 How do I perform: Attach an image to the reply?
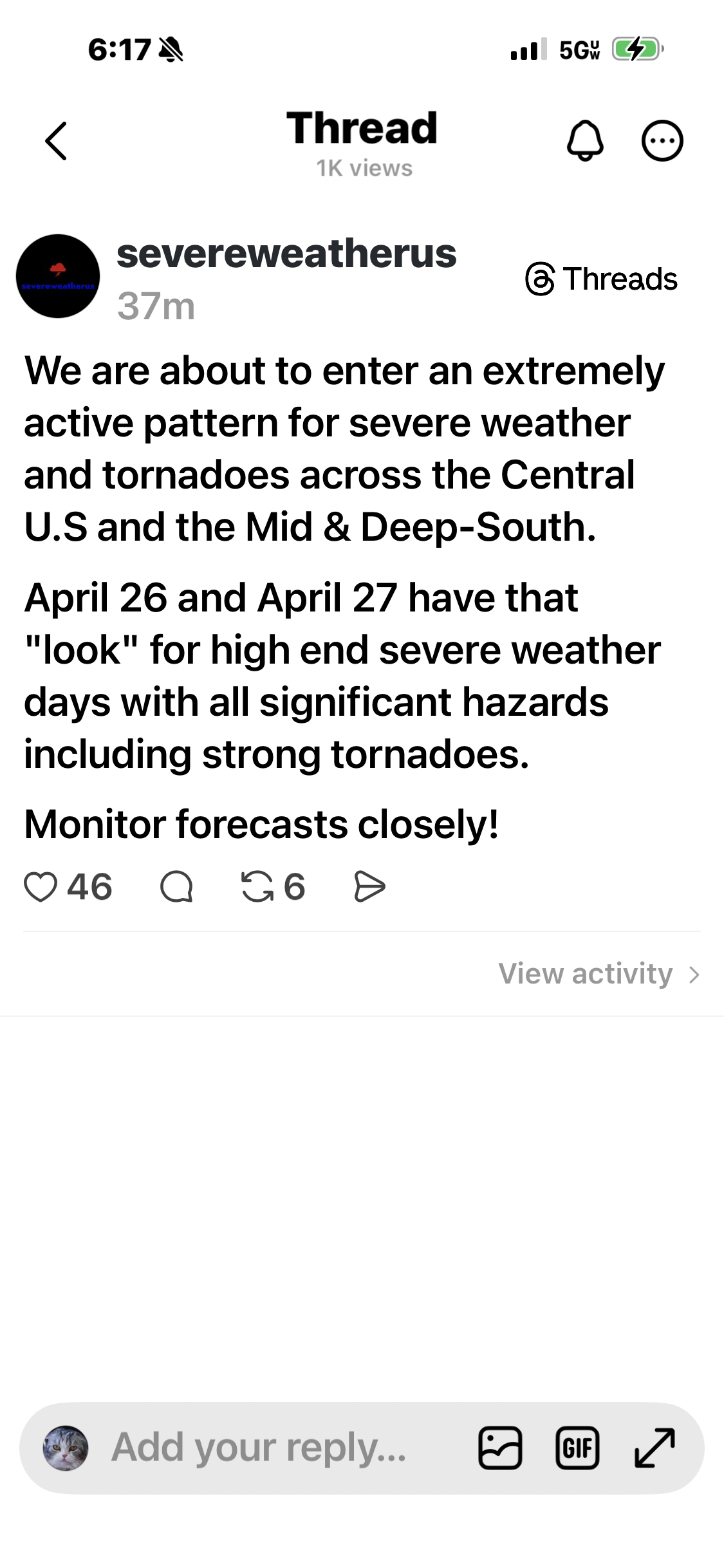(500, 1448)
